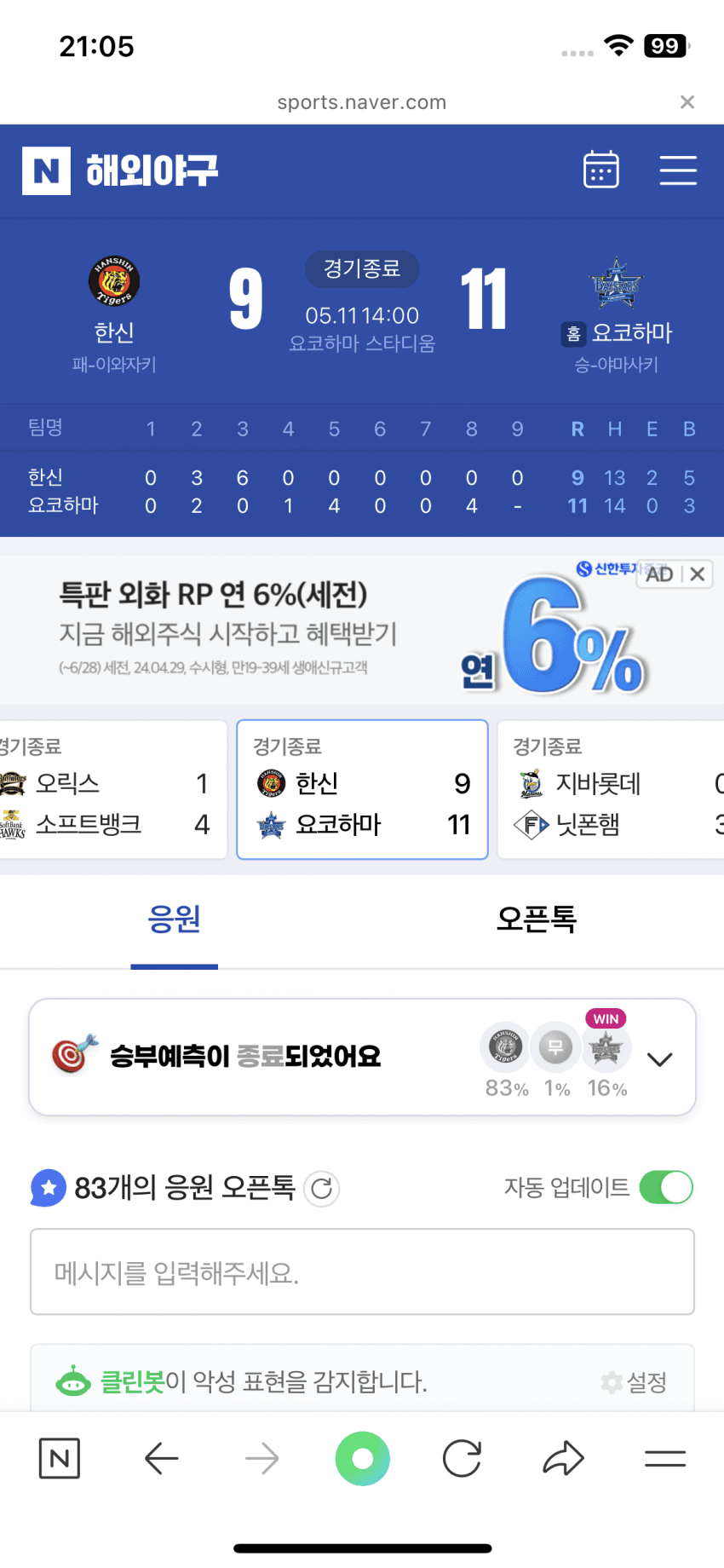The width and height of the screenshot is (724, 1568).
Task: Open 클린봇 설정
Action: (x=634, y=1381)
